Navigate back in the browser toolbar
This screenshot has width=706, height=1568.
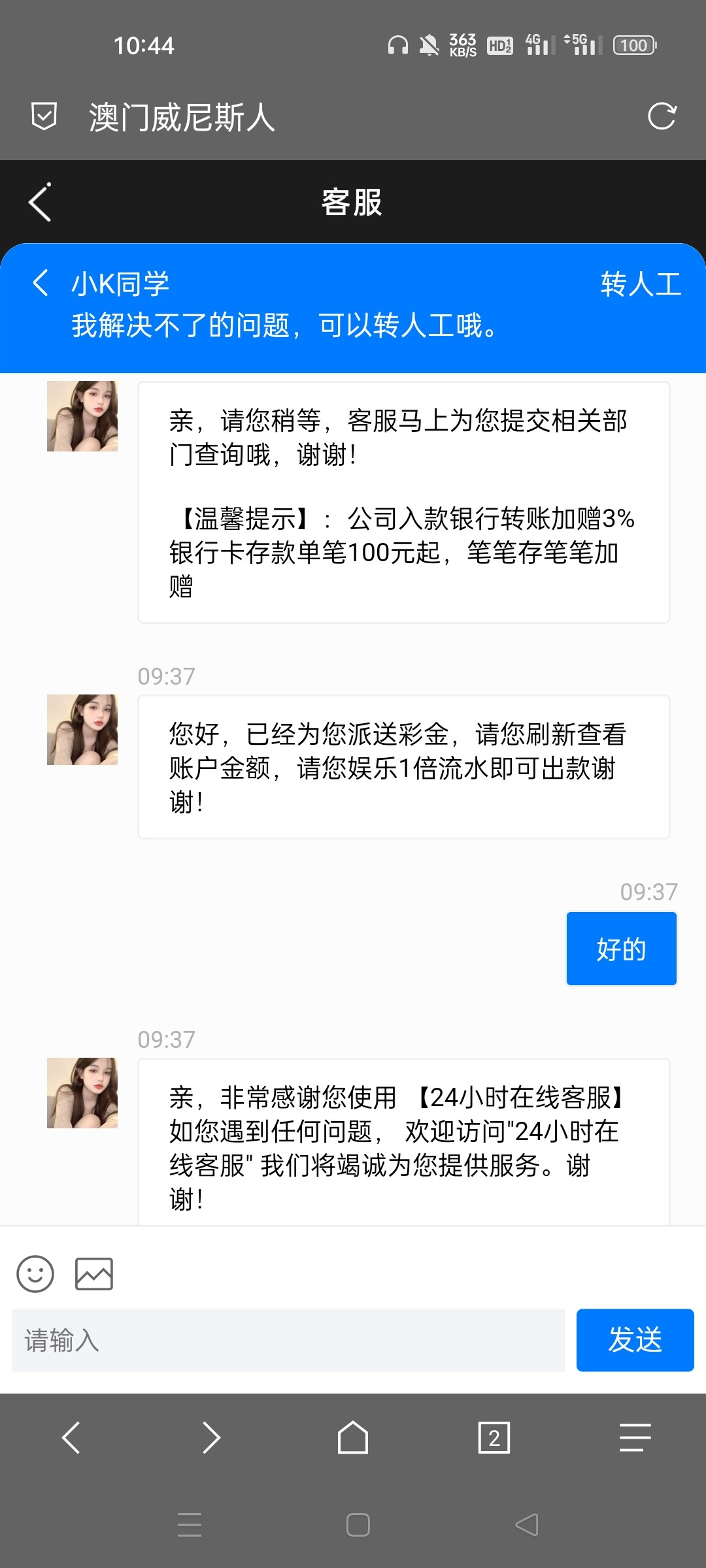click(x=71, y=1438)
